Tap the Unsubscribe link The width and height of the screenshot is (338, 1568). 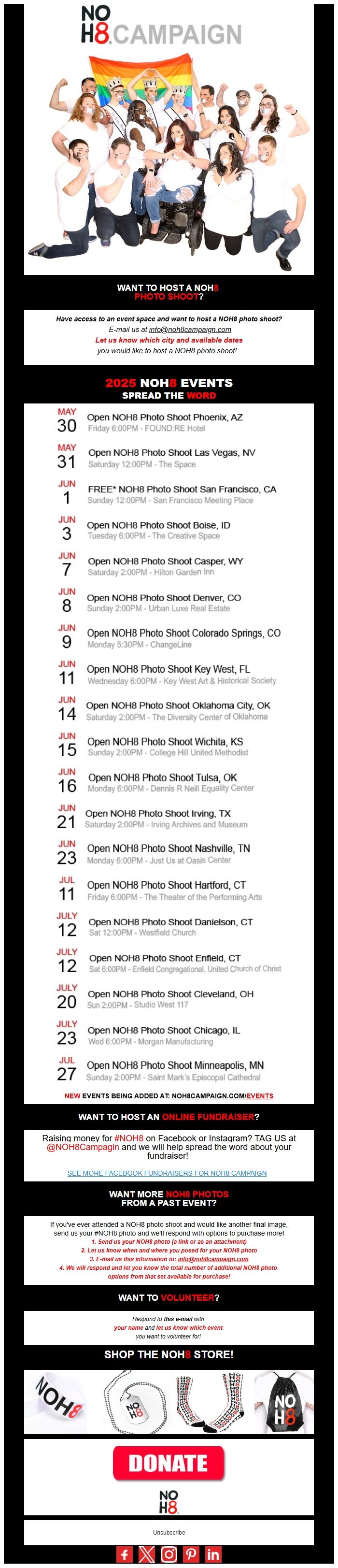169,1532
